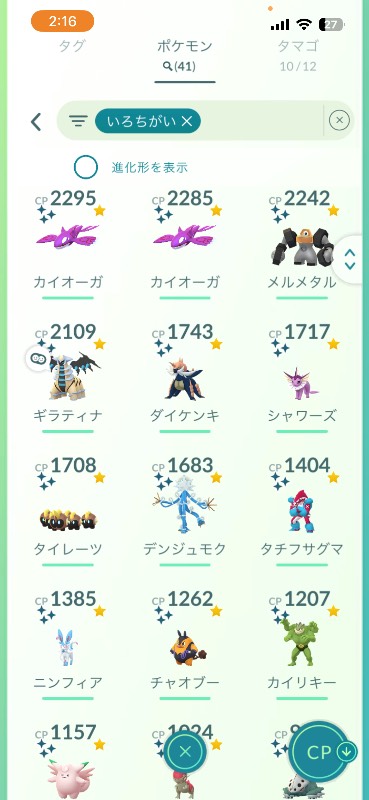Open the CP 2295 カイオーガ

coord(68,244)
